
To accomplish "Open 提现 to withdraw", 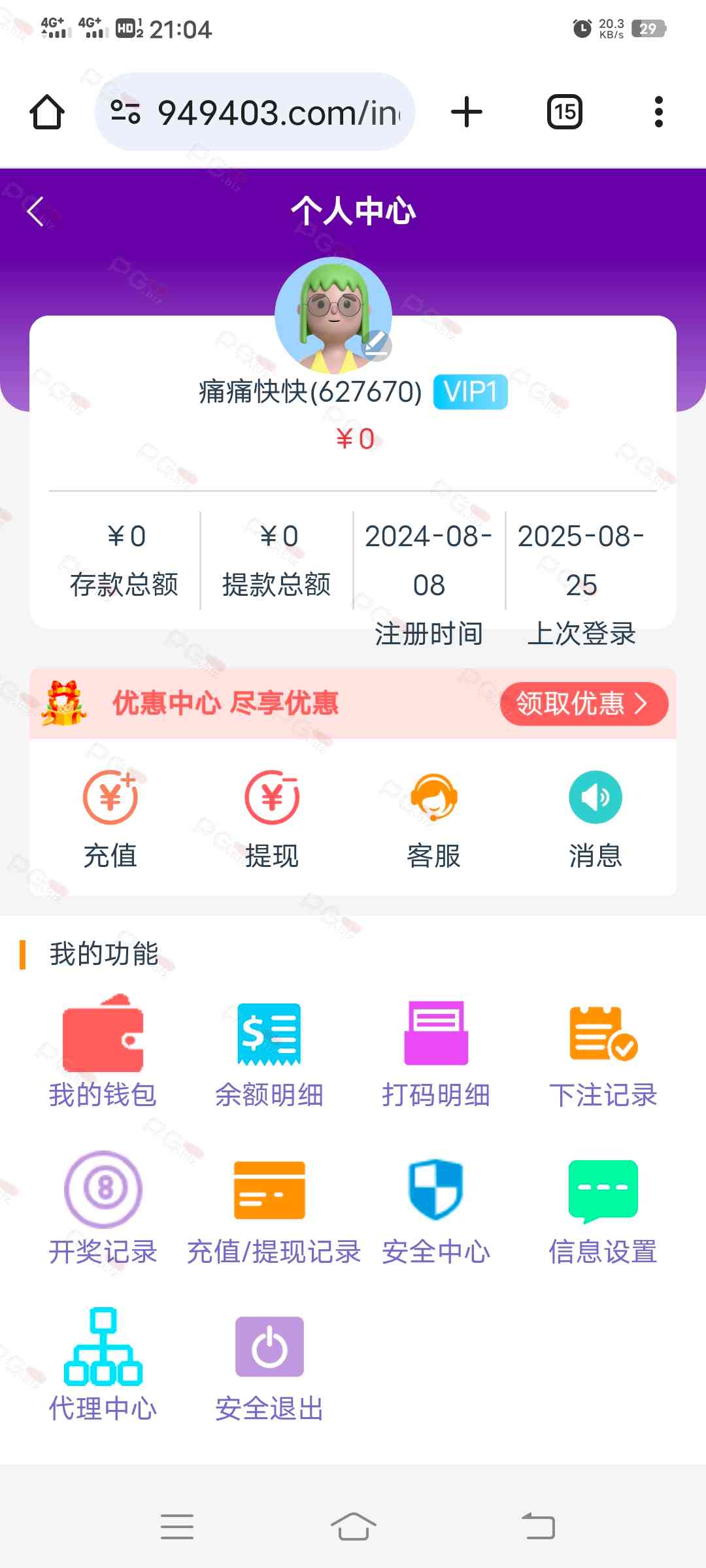I will (272, 818).
